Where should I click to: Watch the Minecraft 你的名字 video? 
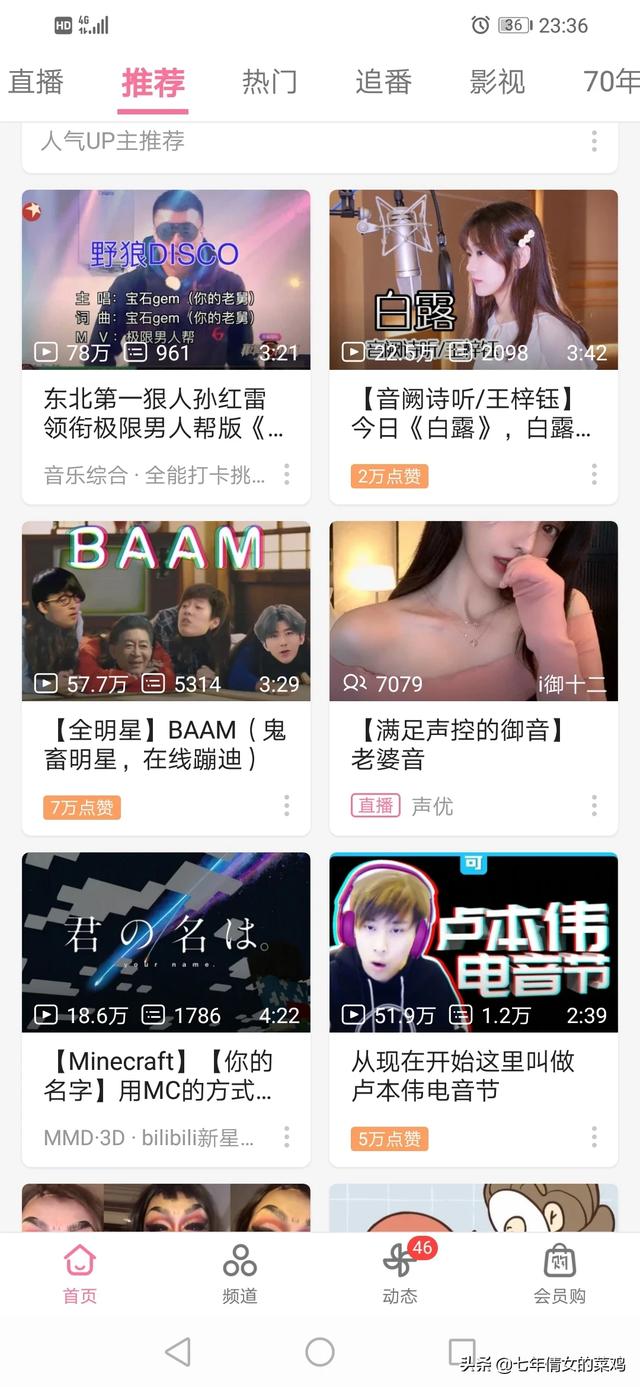[x=166, y=942]
